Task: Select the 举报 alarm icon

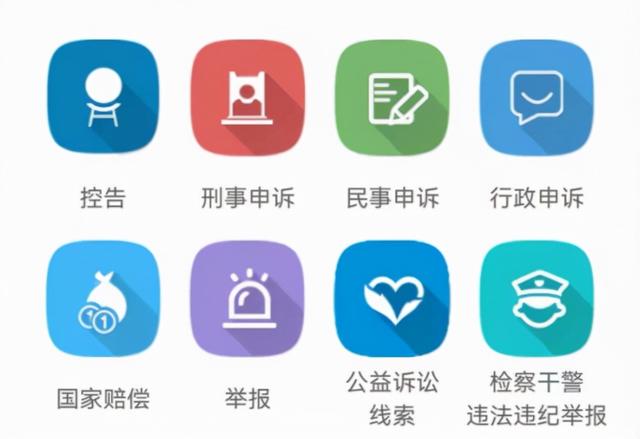Action: 247,300
